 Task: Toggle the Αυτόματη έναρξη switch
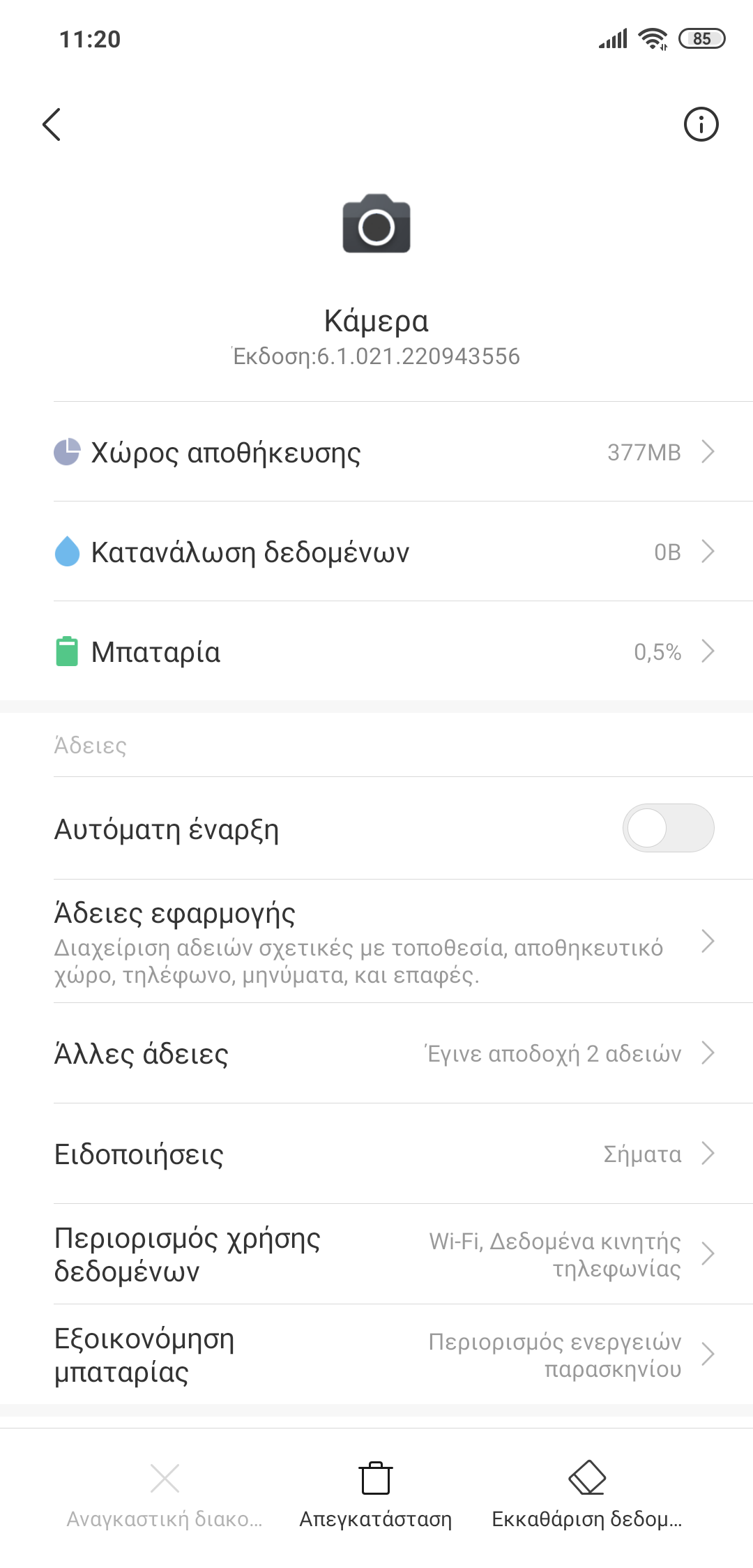[667, 828]
